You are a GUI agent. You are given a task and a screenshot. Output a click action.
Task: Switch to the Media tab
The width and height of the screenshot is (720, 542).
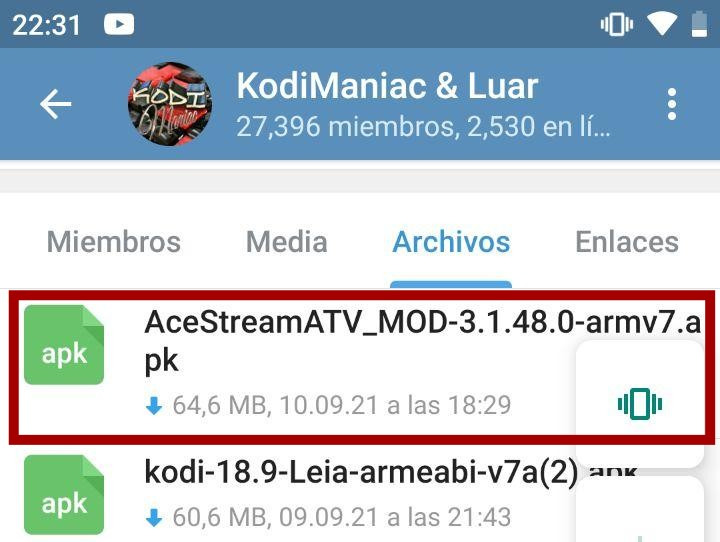(x=286, y=242)
